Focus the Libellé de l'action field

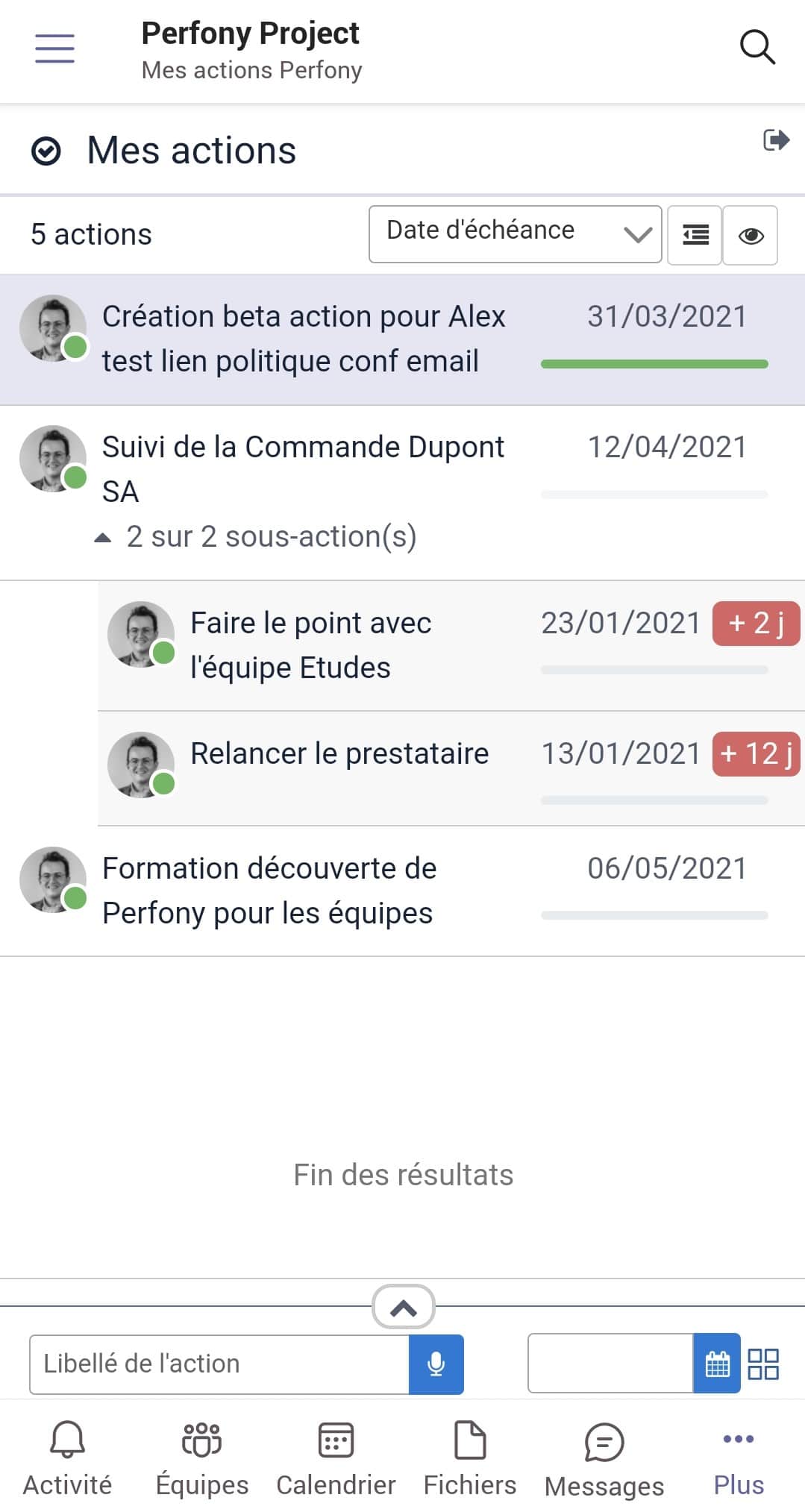click(x=219, y=1364)
